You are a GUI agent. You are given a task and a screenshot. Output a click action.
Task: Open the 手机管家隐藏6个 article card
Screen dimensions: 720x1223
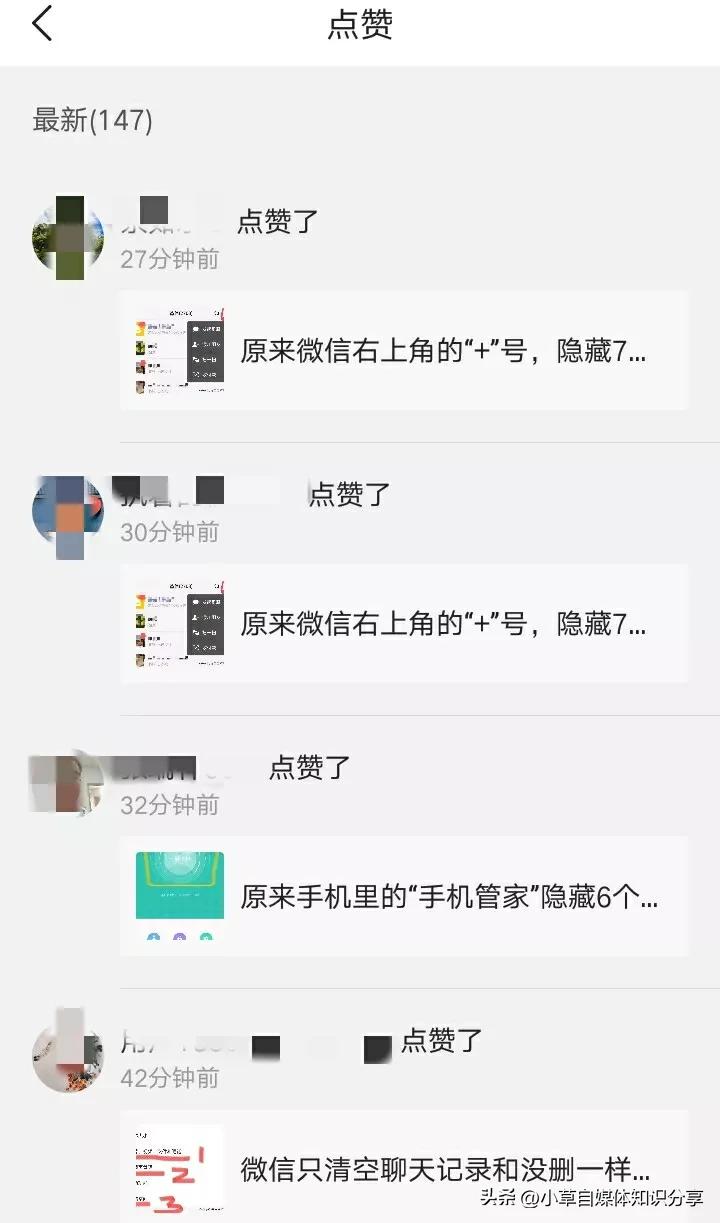pyautogui.click(x=405, y=895)
